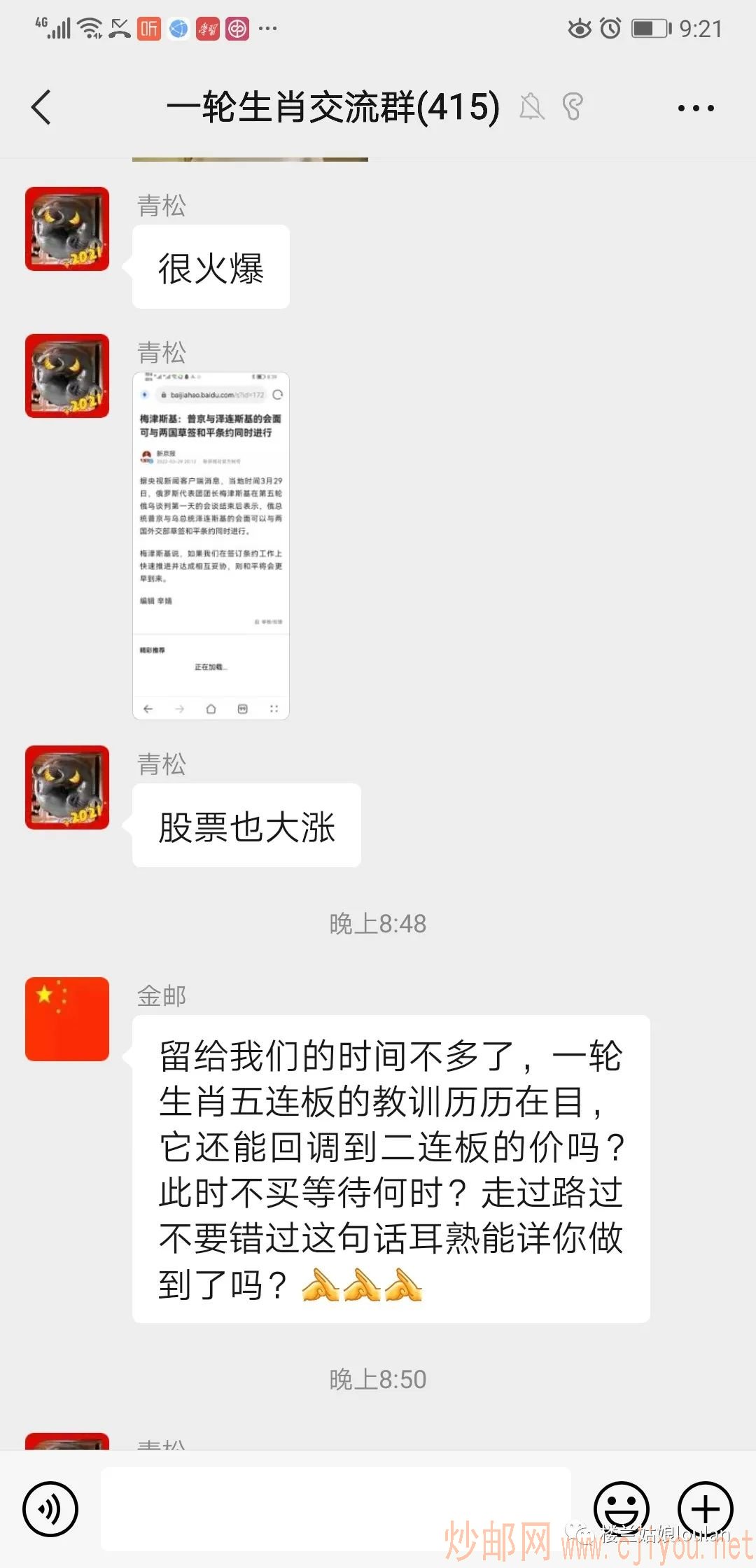The image size is (756, 1568).
Task: Open the news screenshot sent by 青松
Action: tap(211, 546)
